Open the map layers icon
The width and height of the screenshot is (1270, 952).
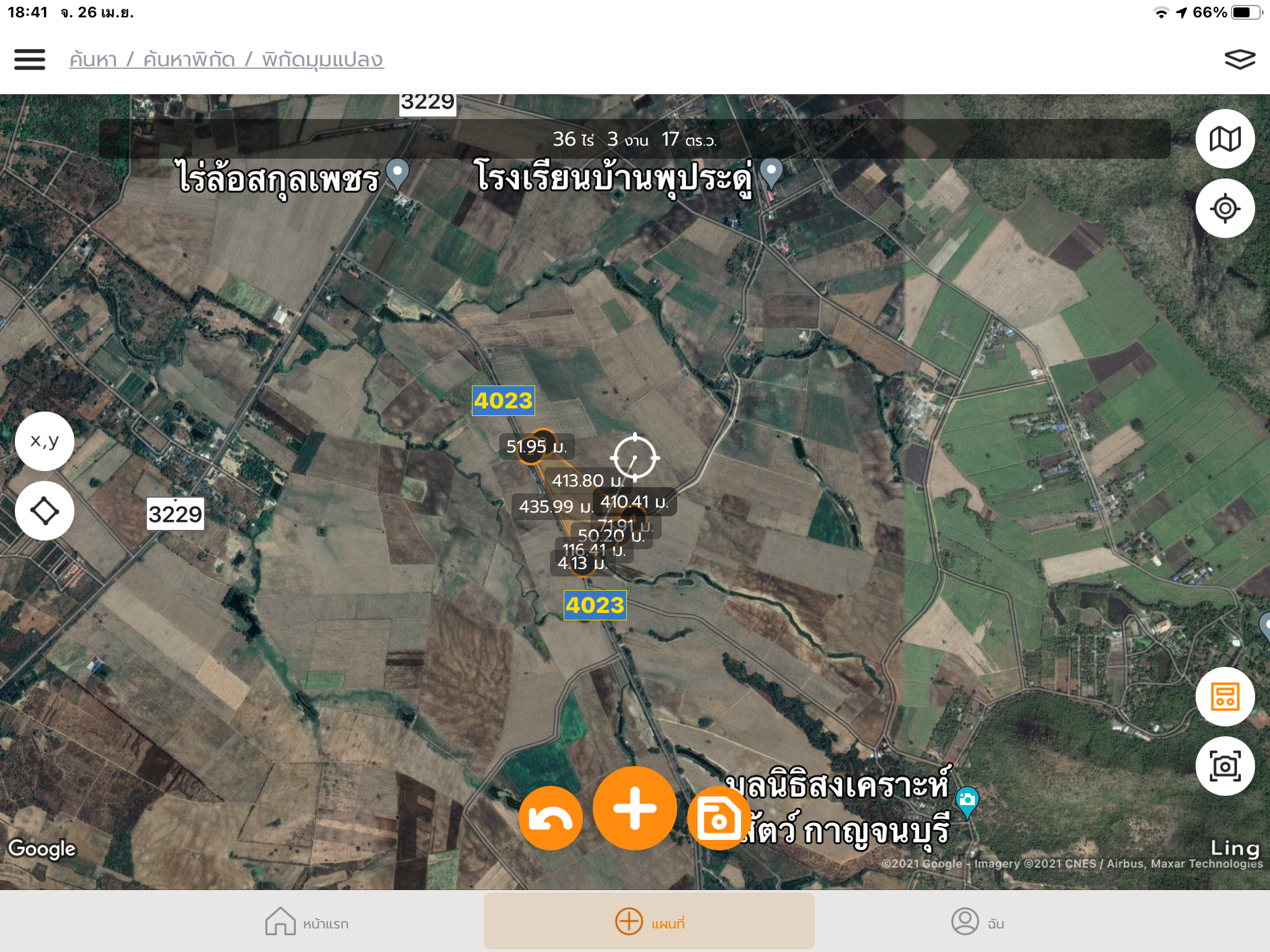coord(1239,59)
